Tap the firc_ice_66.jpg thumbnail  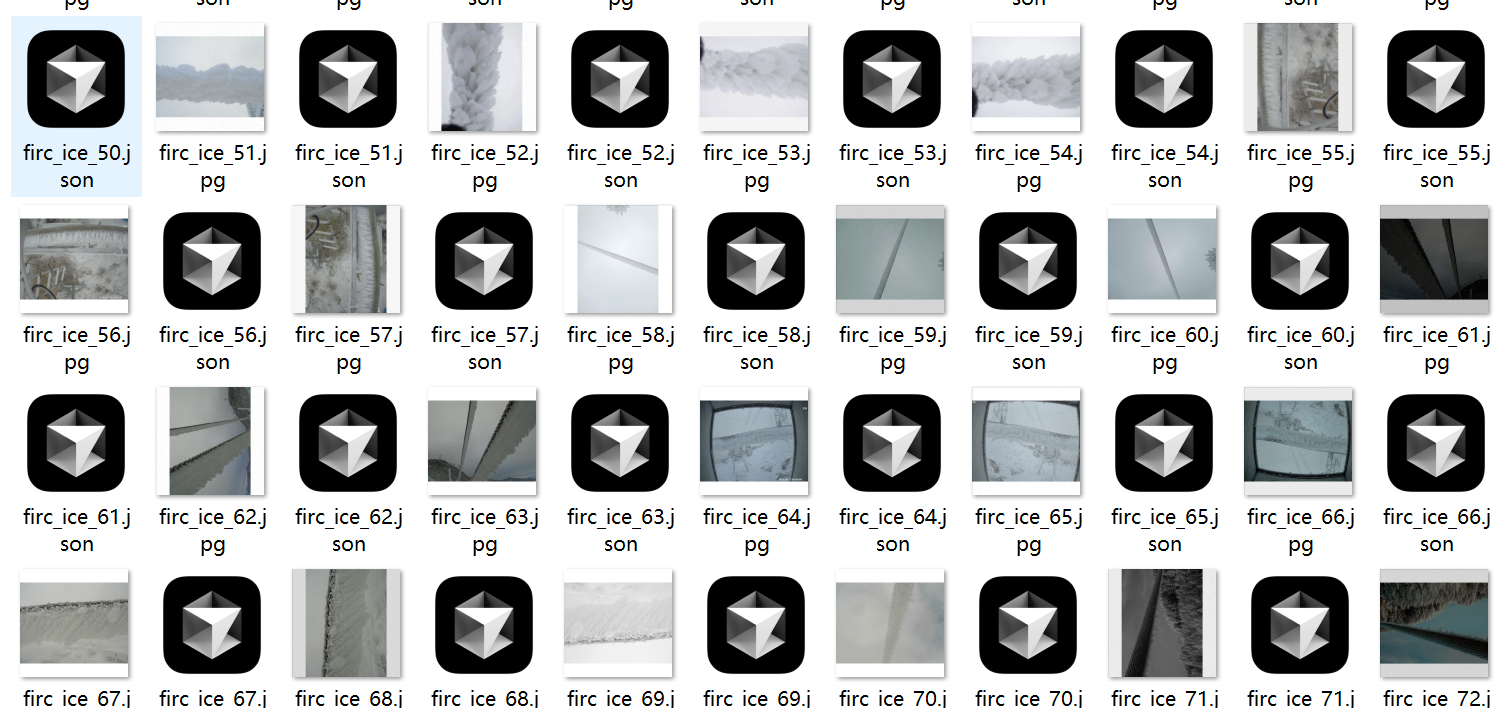(x=1299, y=441)
